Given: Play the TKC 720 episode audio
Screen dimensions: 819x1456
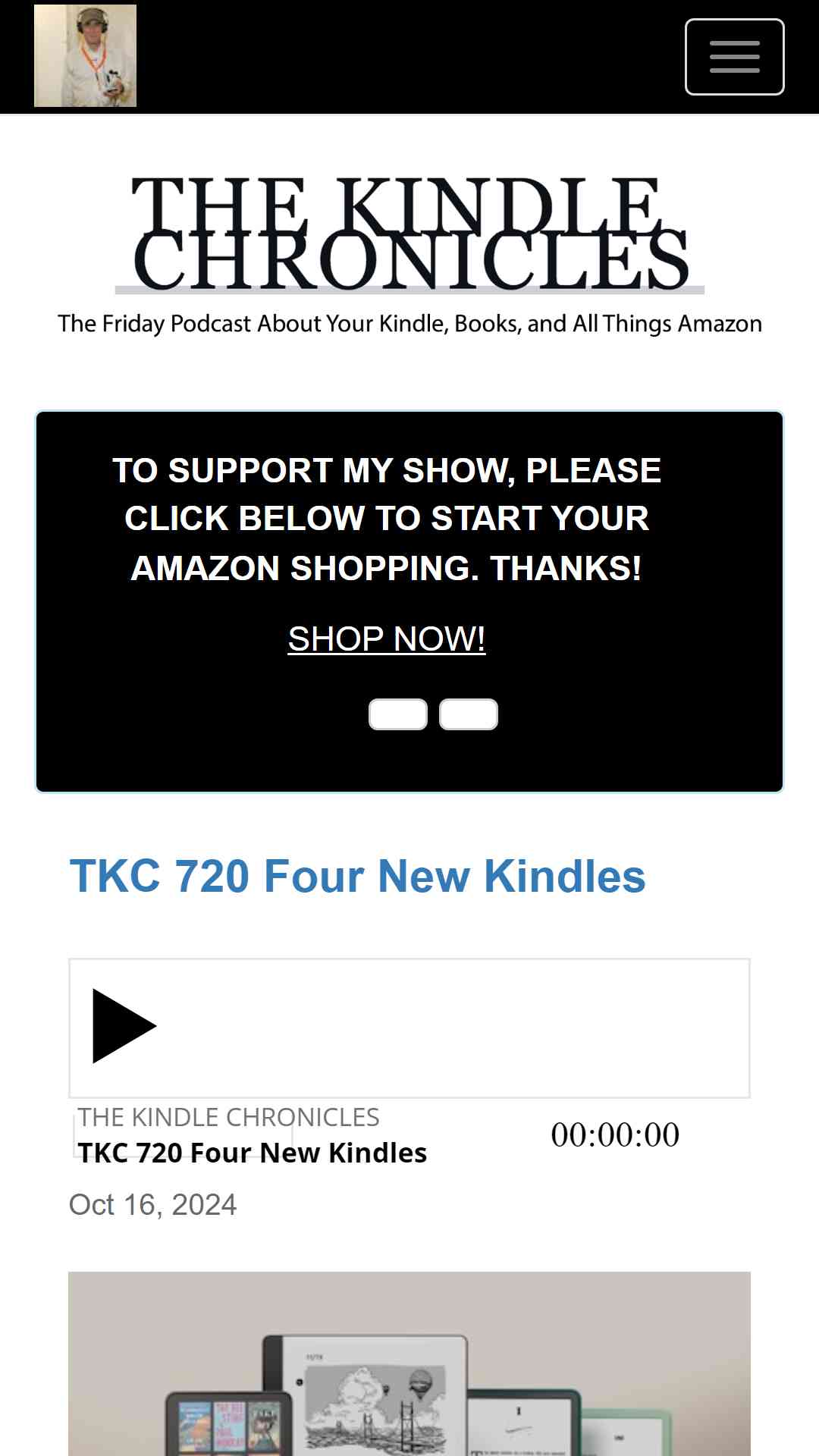Looking at the screenshot, I should [x=124, y=1026].
